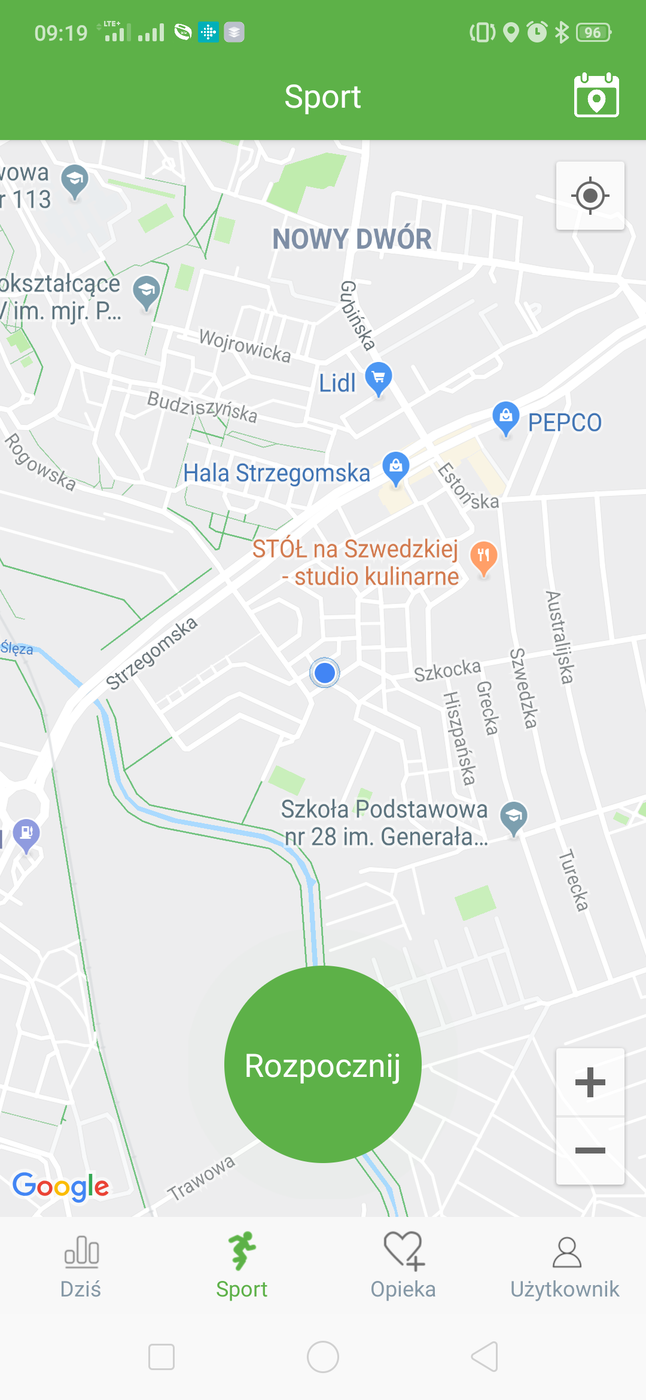Select the Sport tab

click(x=242, y=1266)
